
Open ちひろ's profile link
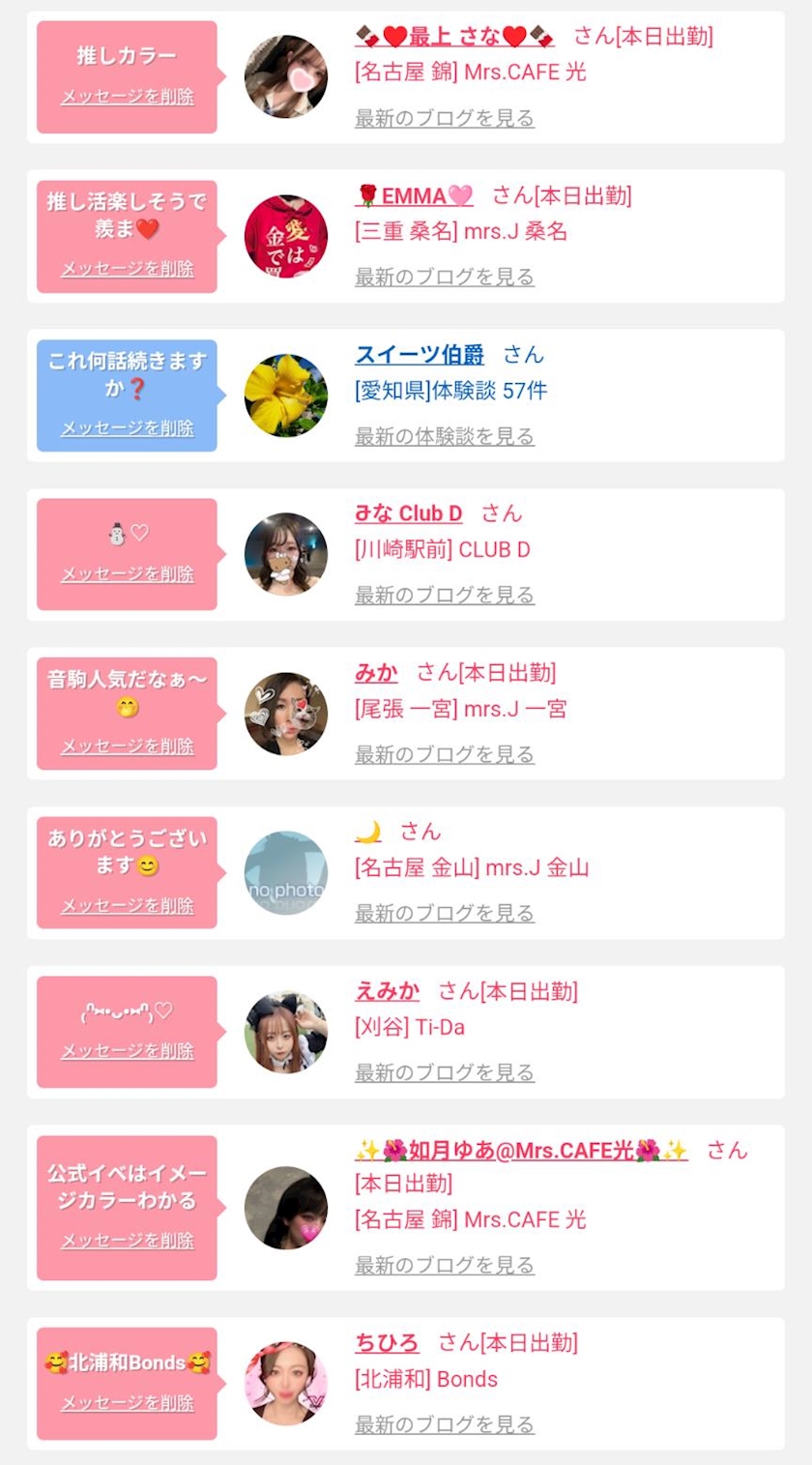click(387, 1343)
